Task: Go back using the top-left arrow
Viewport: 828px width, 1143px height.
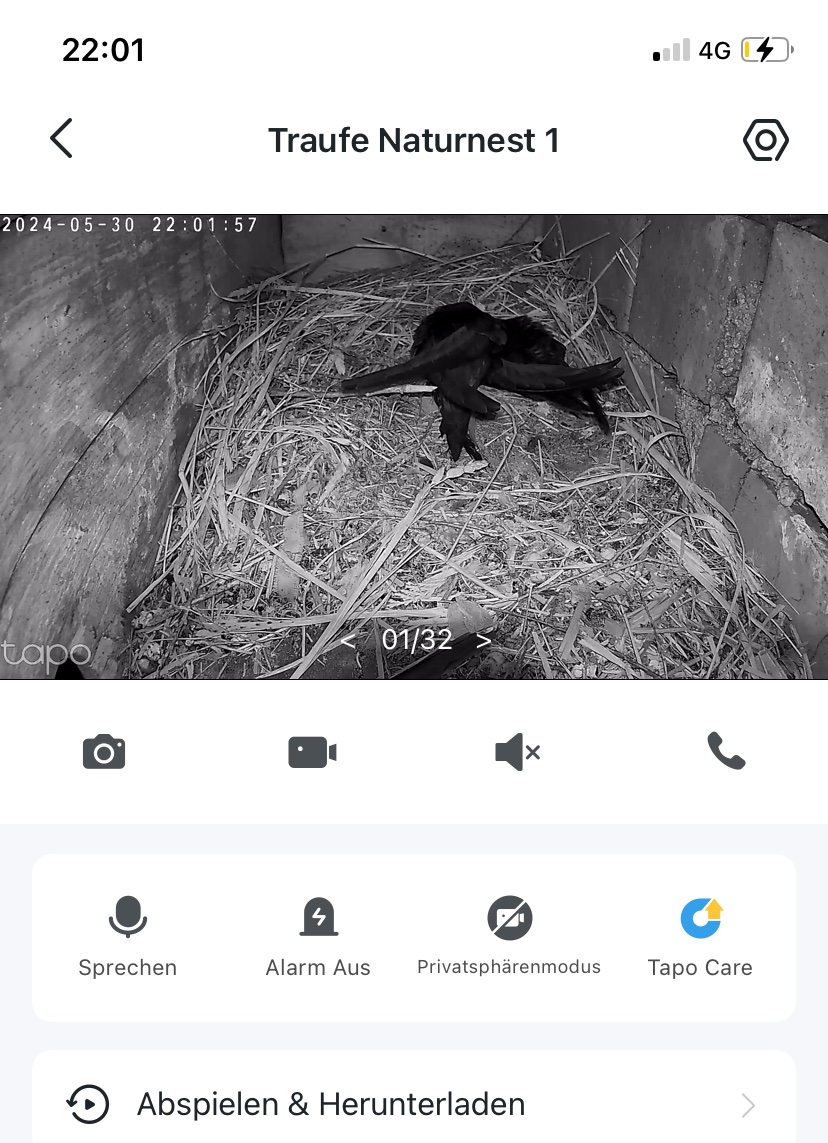Action: pos(62,138)
